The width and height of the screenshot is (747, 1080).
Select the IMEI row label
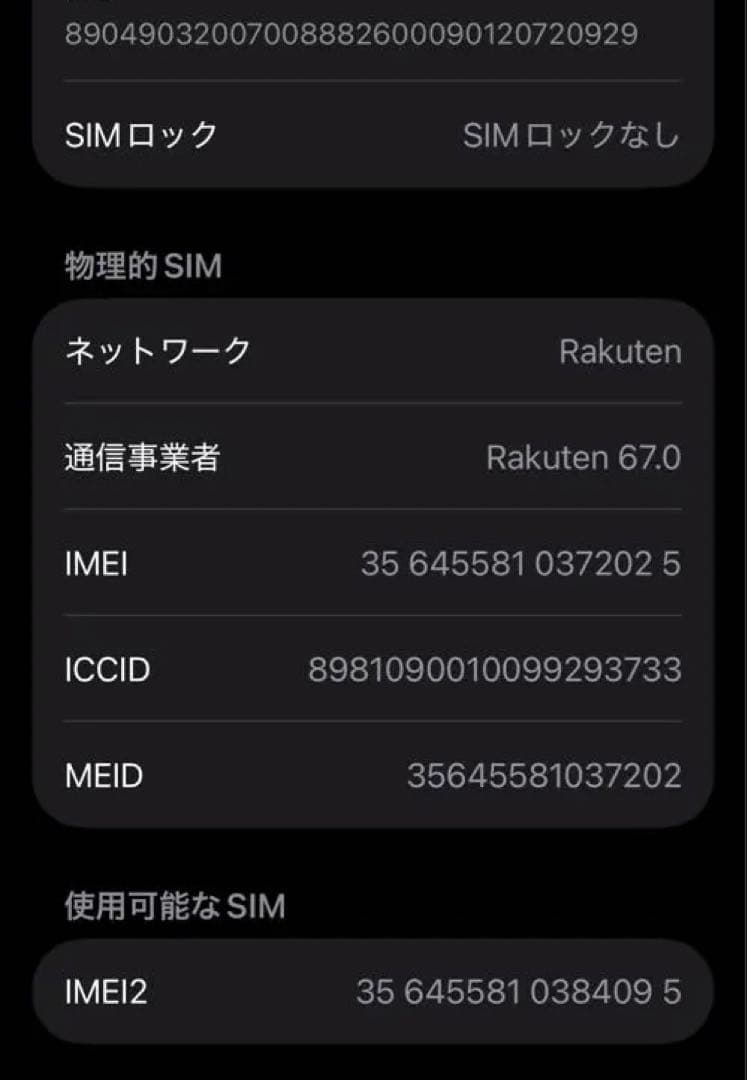pyautogui.click(x=97, y=564)
